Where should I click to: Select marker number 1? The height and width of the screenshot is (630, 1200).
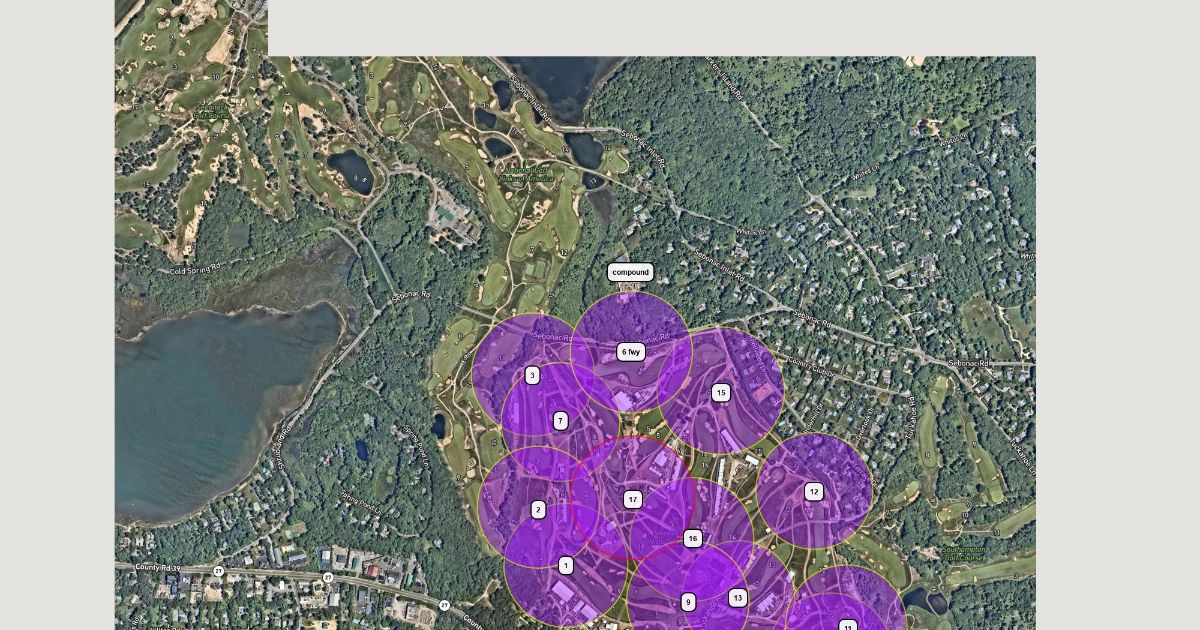(x=566, y=566)
